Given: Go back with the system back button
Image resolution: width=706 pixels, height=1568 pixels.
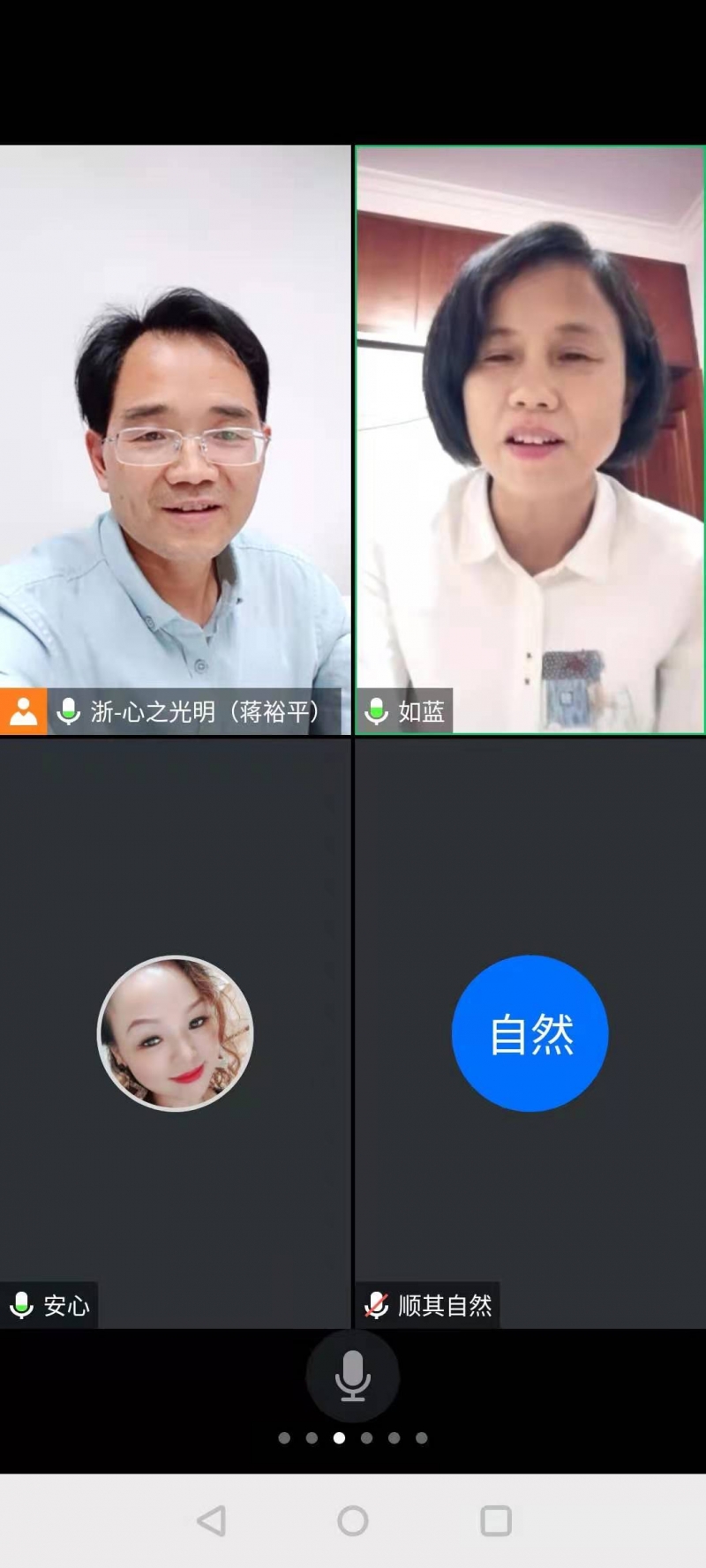Looking at the screenshot, I should point(211,1520).
